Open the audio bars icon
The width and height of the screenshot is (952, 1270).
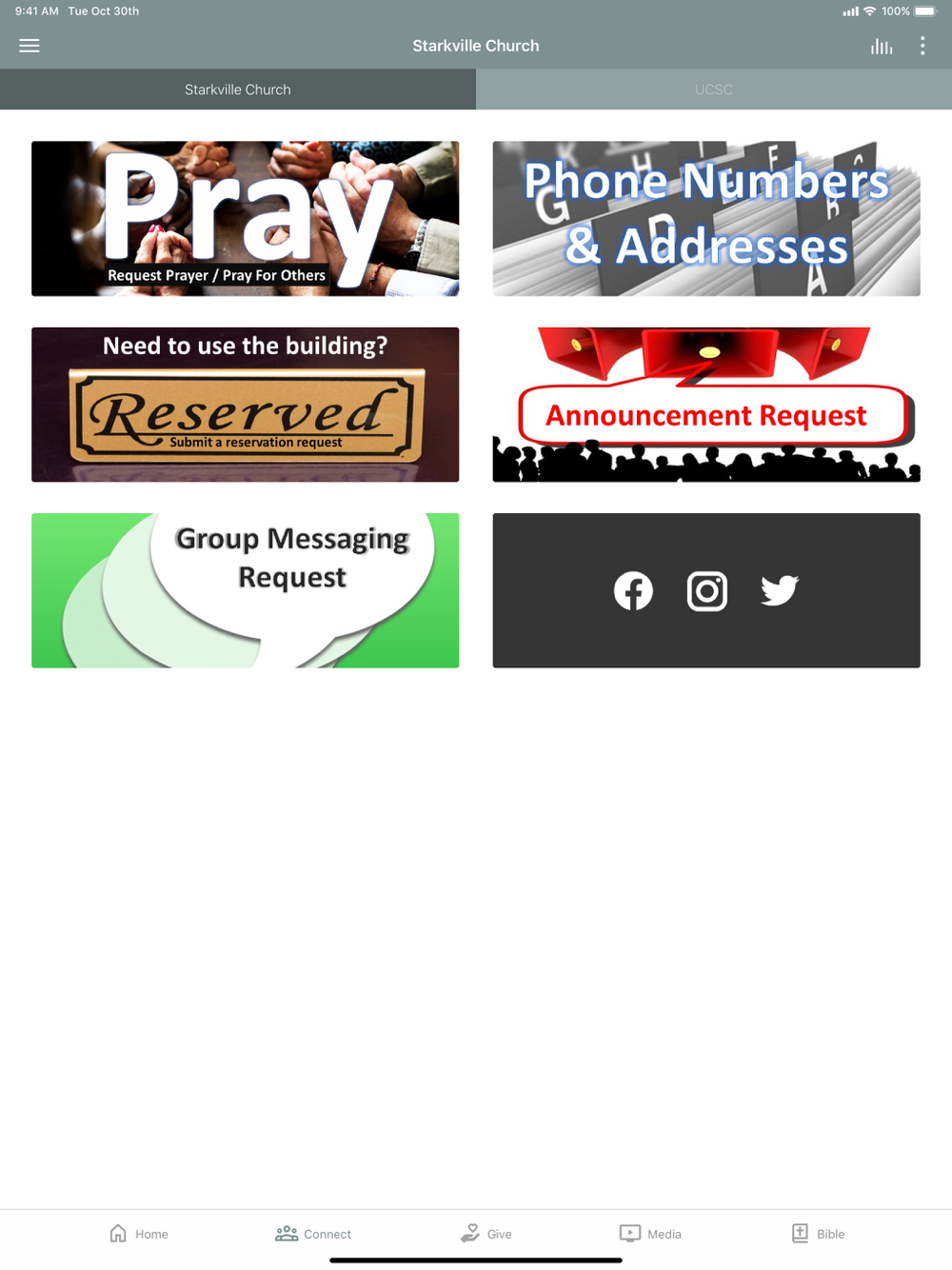tap(882, 46)
